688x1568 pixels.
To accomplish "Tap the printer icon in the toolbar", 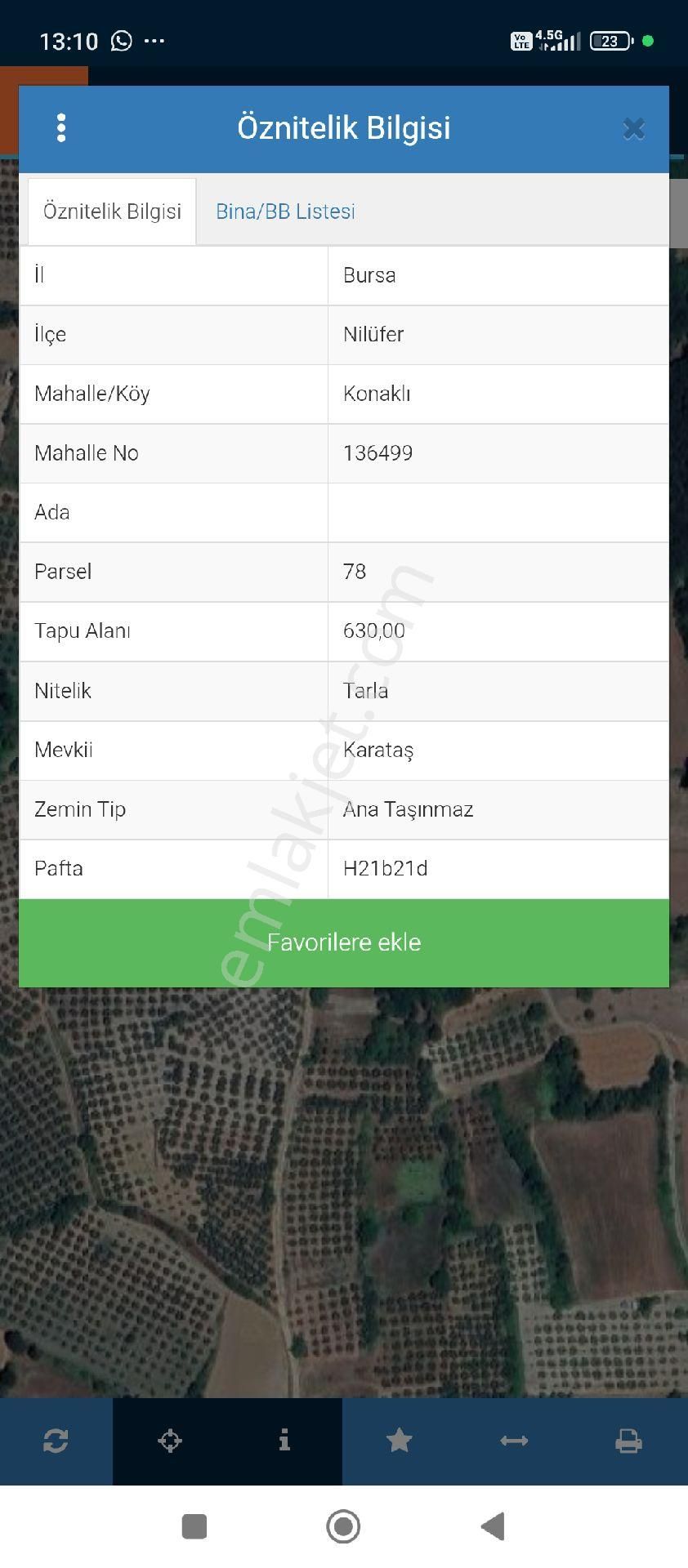I will click(628, 1441).
